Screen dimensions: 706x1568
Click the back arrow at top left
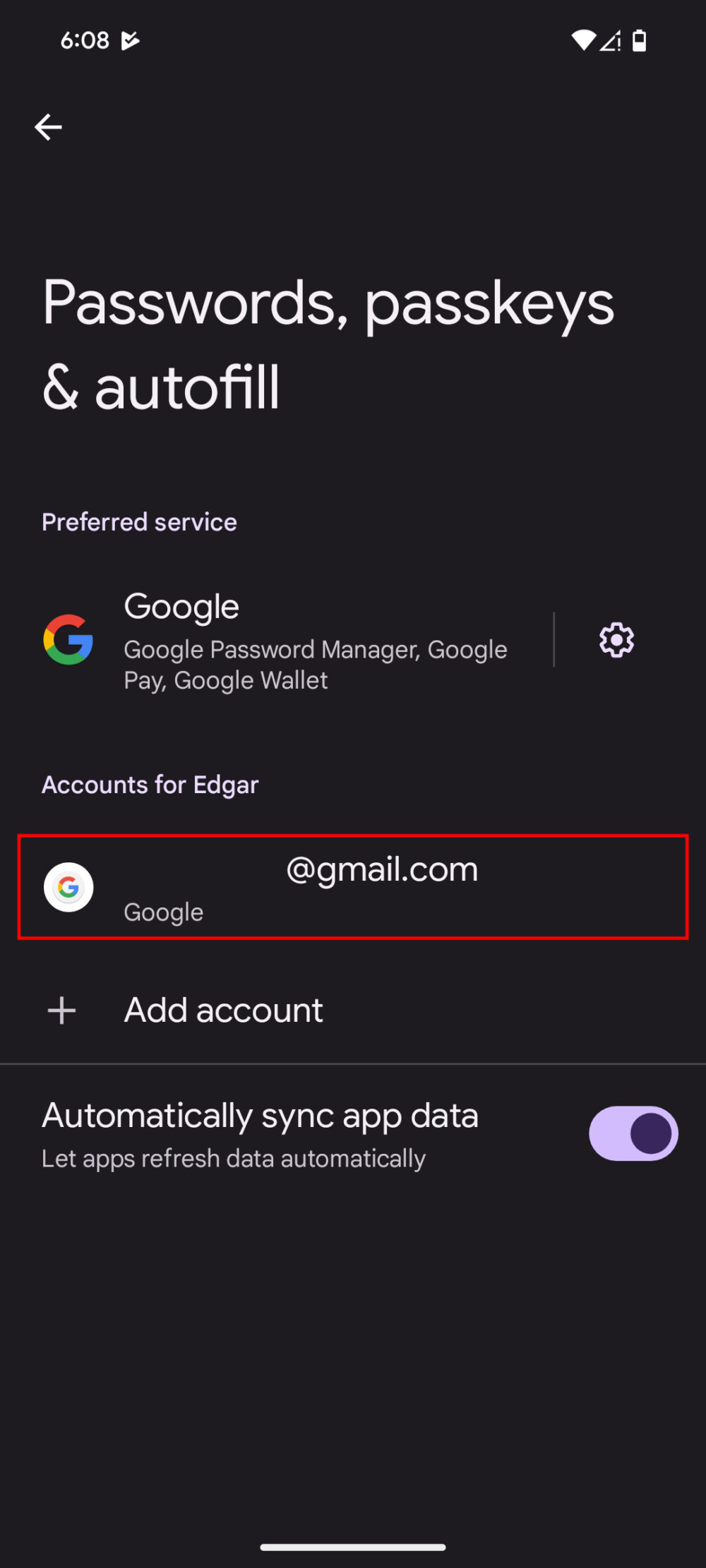click(48, 127)
